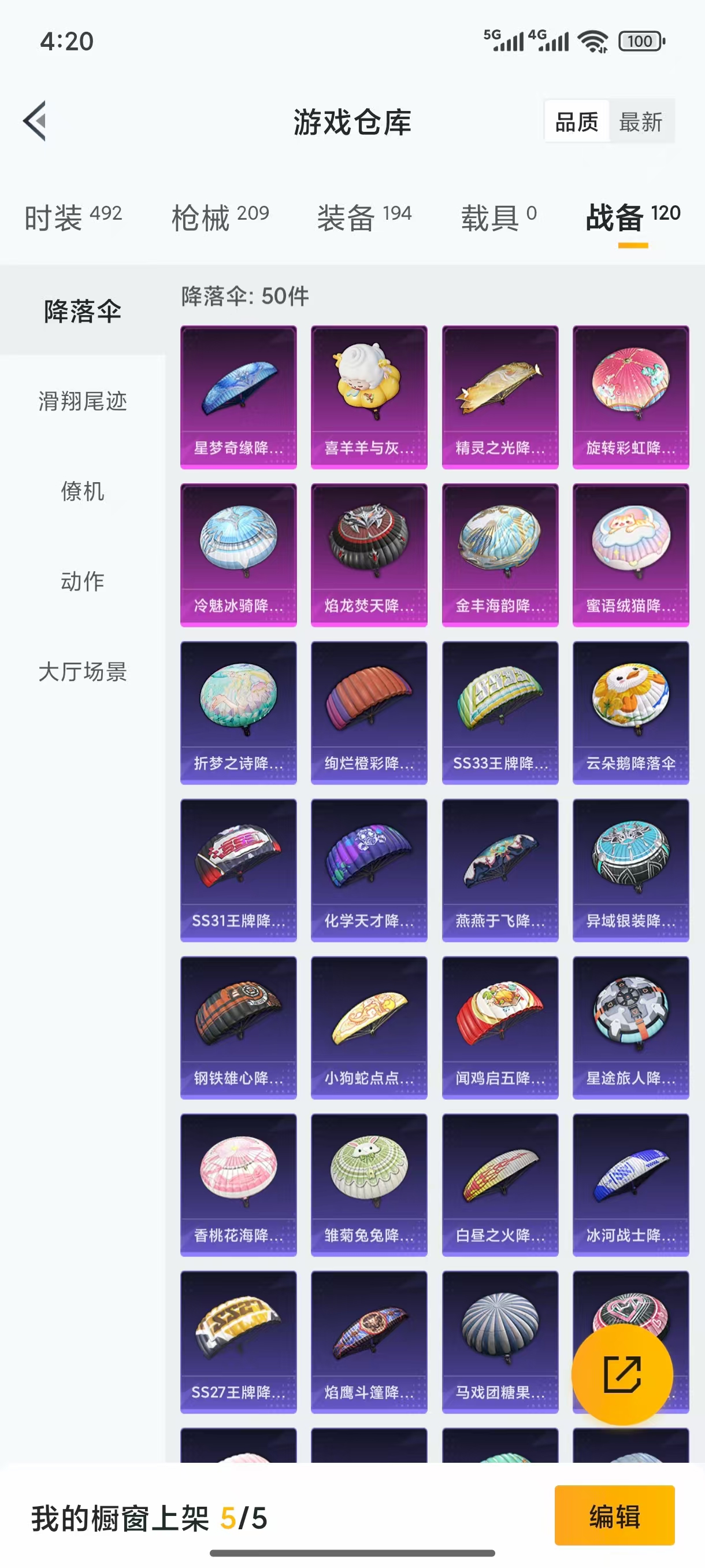Open the 装备 tab

[365, 217]
